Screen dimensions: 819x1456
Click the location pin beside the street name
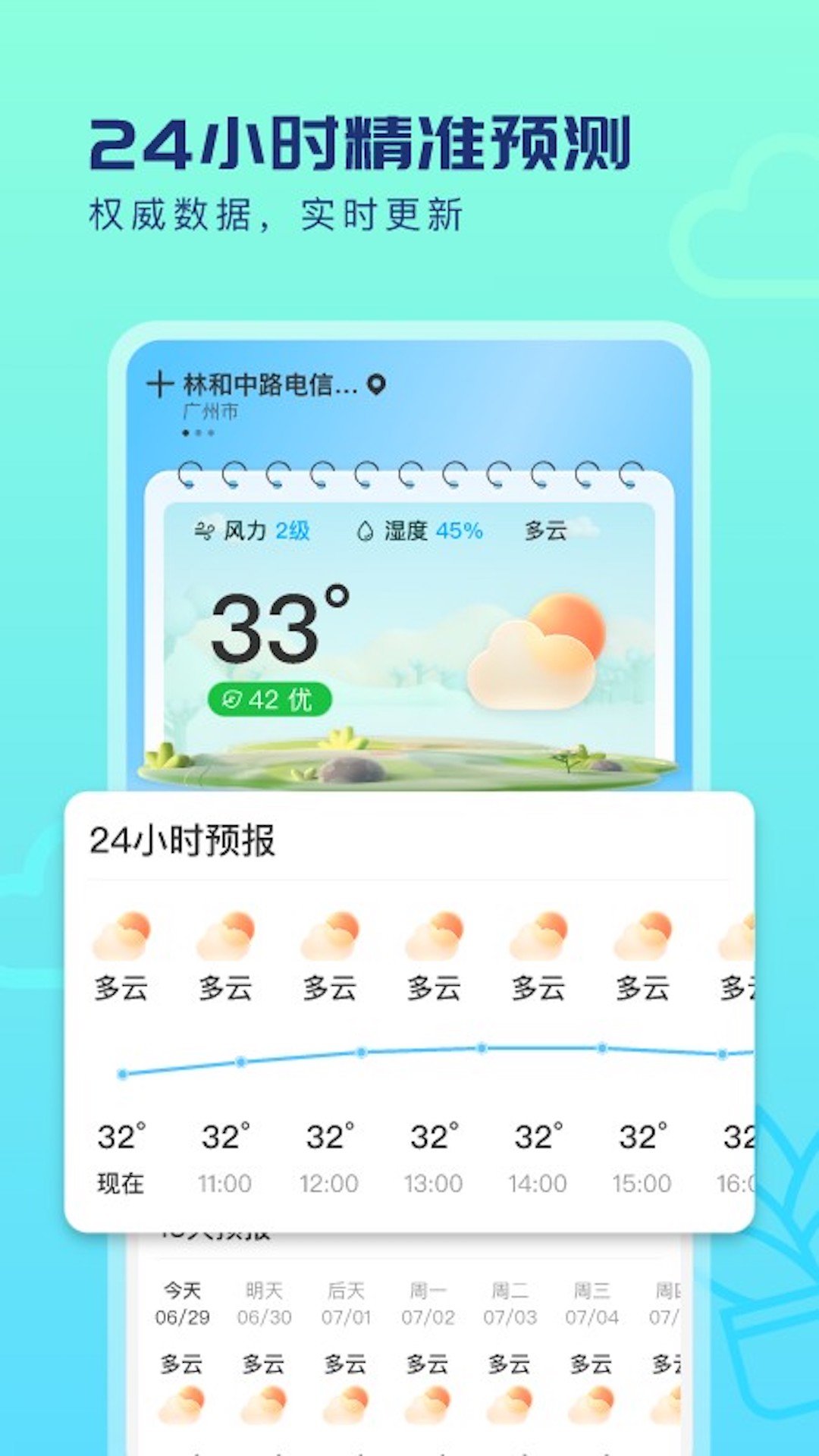coord(377,383)
